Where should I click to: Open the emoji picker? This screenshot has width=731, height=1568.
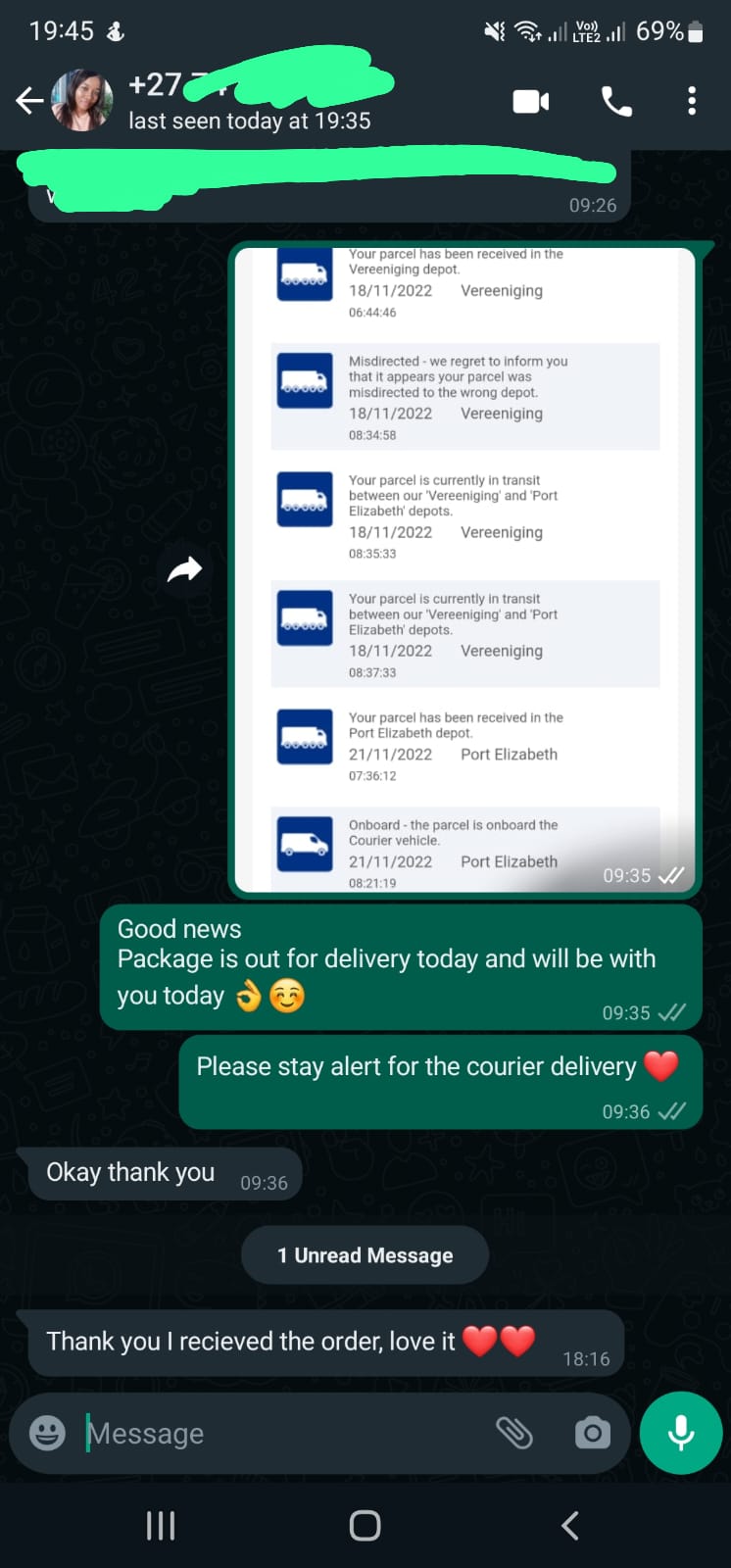[x=47, y=1433]
